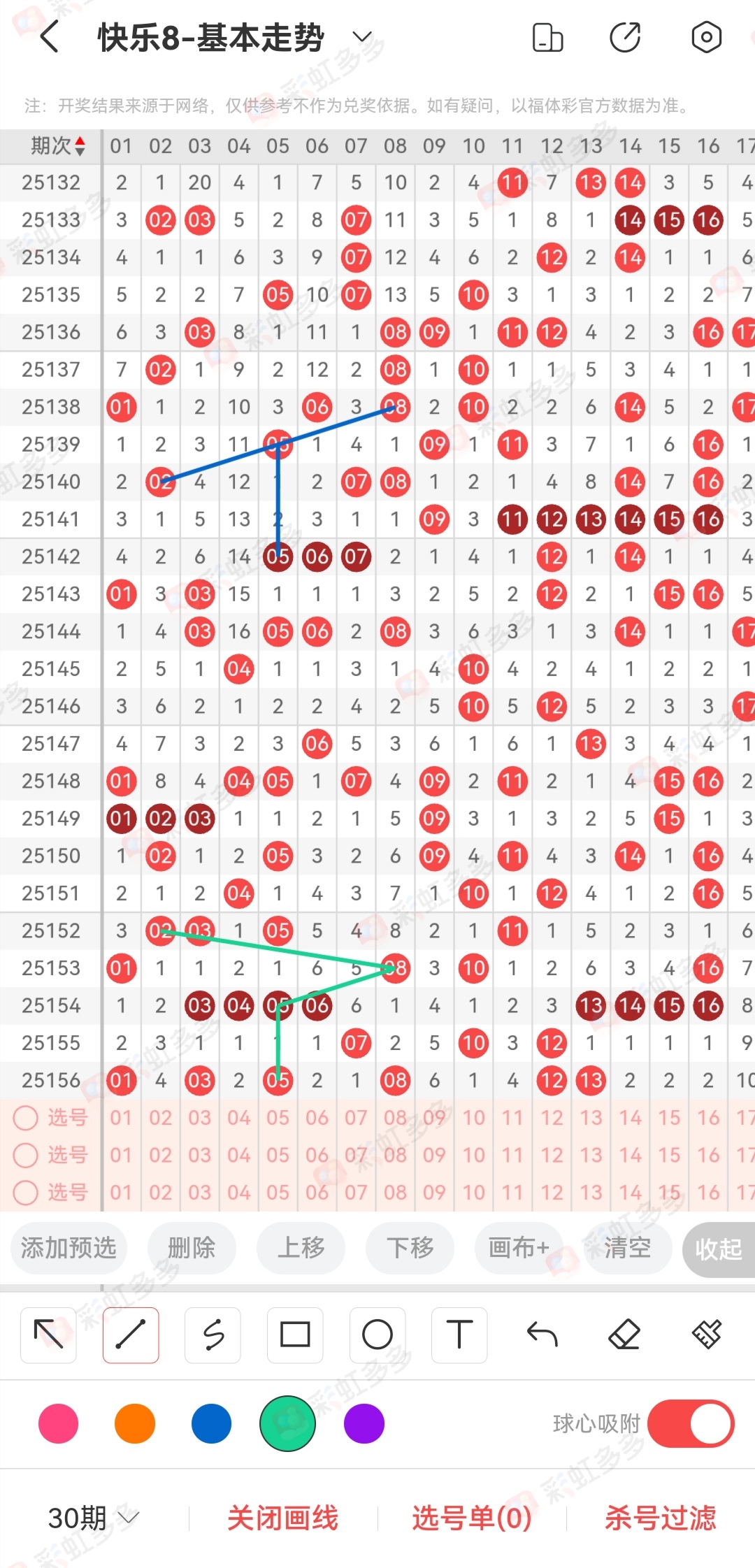
Task: Clear drawings with 清空
Action: coord(627,1248)
